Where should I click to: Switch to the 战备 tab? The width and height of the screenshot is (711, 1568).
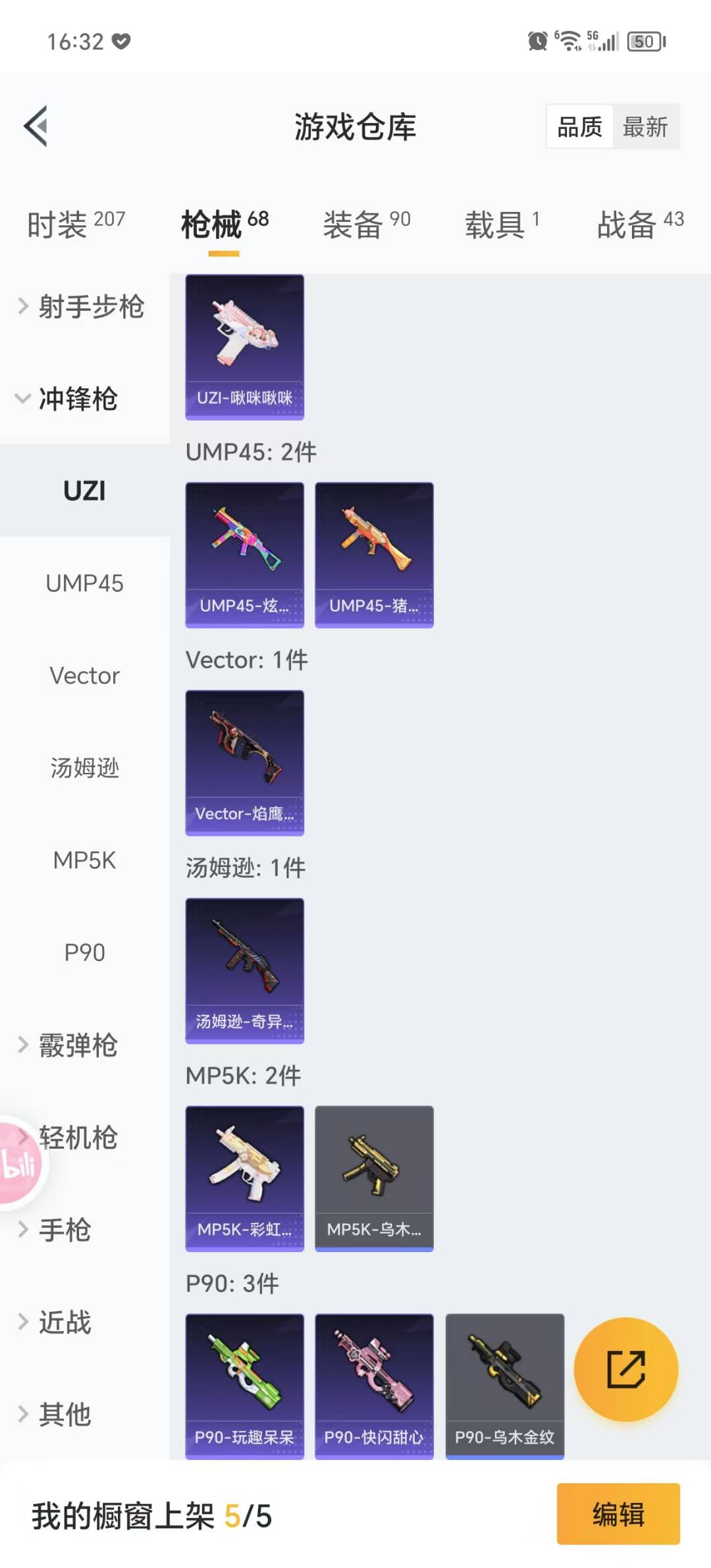[640, 224]
